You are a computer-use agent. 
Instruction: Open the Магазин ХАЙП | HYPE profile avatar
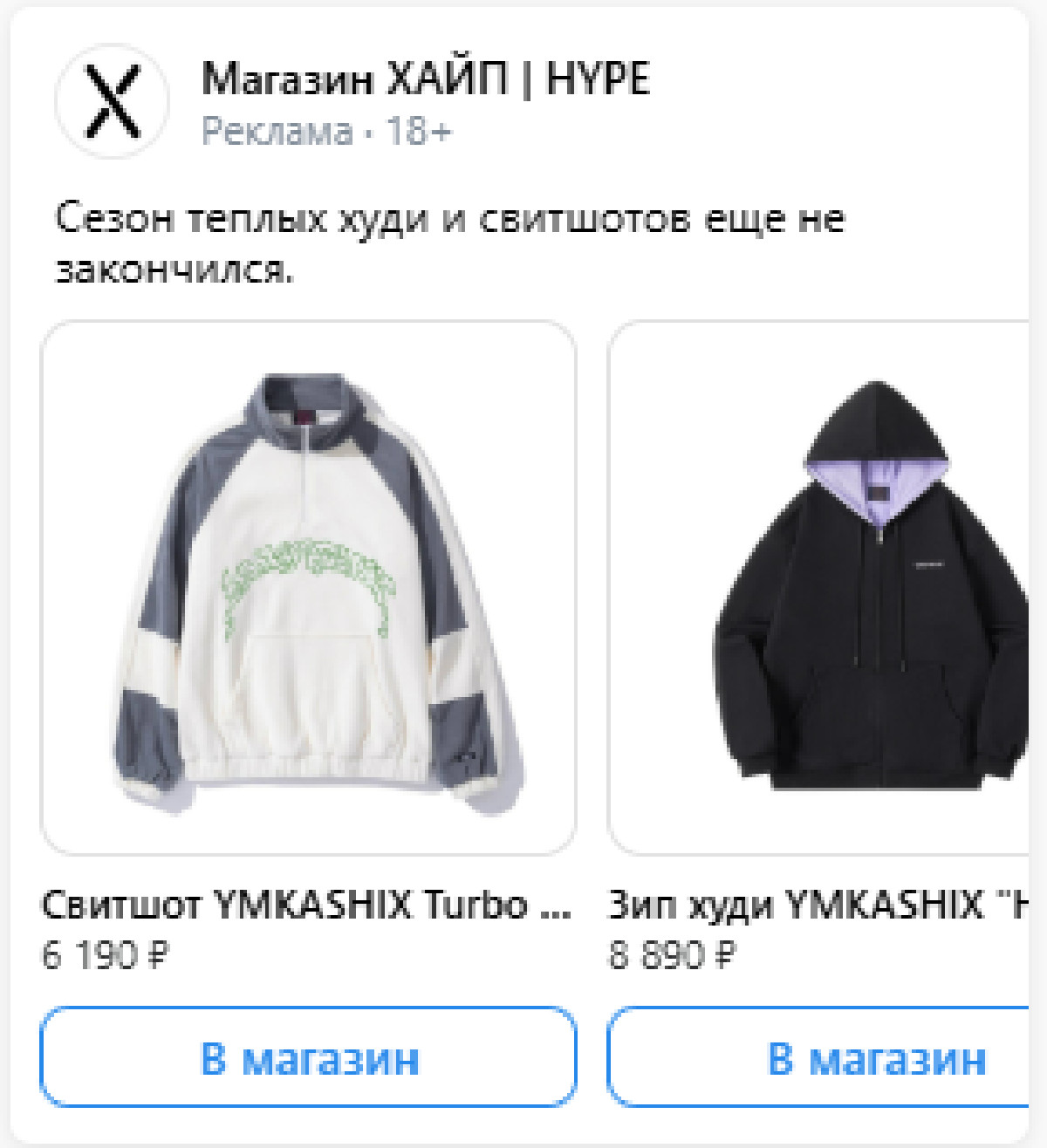click(x=112, y=101)
